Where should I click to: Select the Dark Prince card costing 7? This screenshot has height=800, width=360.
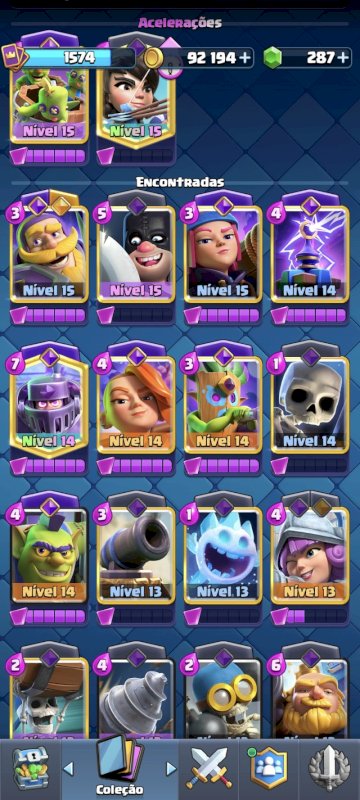49,405
